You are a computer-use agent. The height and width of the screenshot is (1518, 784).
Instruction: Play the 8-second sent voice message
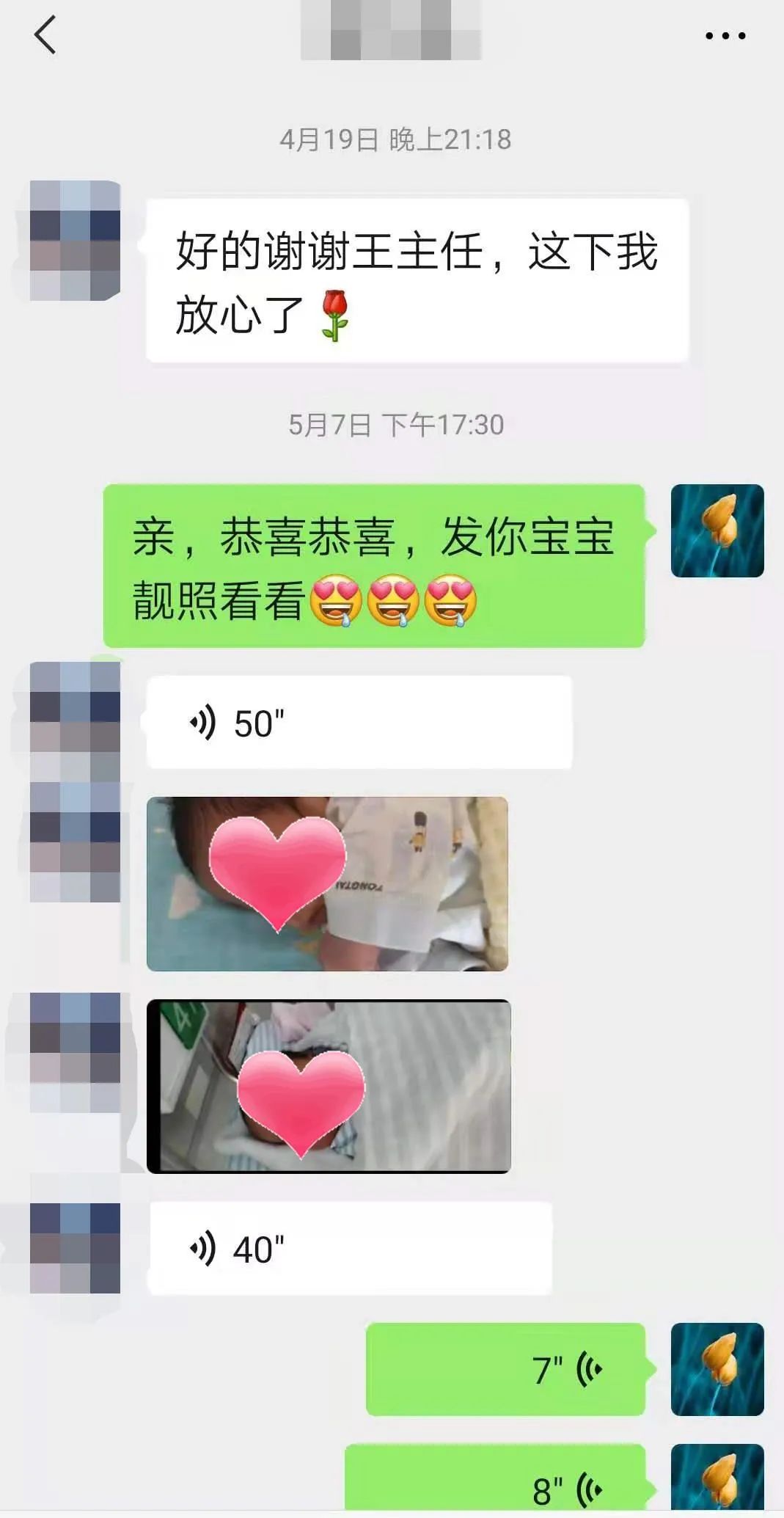[x=496, y=1482]
